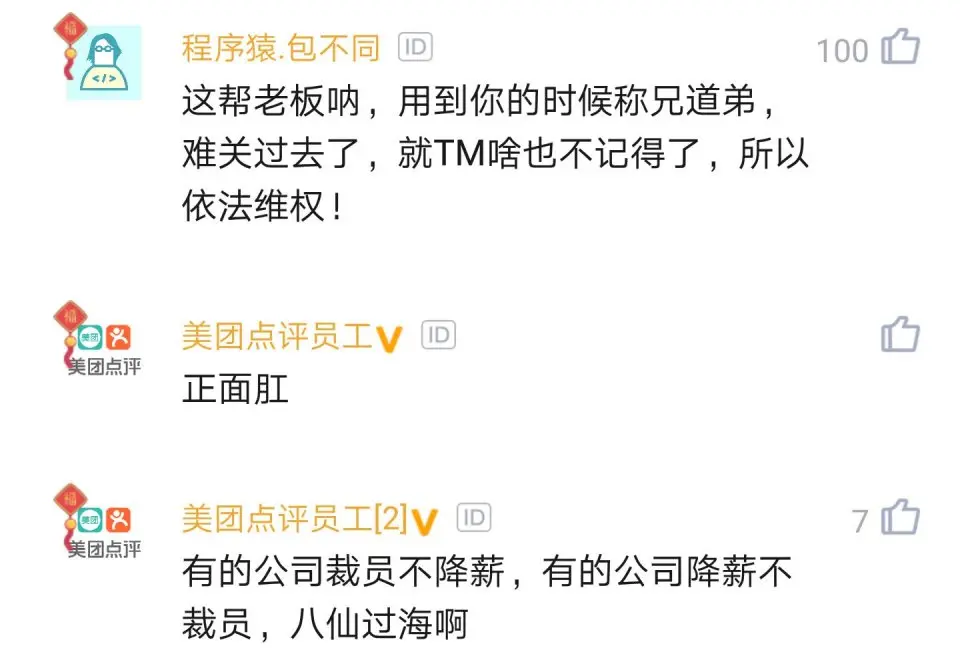Like the 正面肛 comment
The height and width of the screenshot is (654, 960).
click(900, 335)
